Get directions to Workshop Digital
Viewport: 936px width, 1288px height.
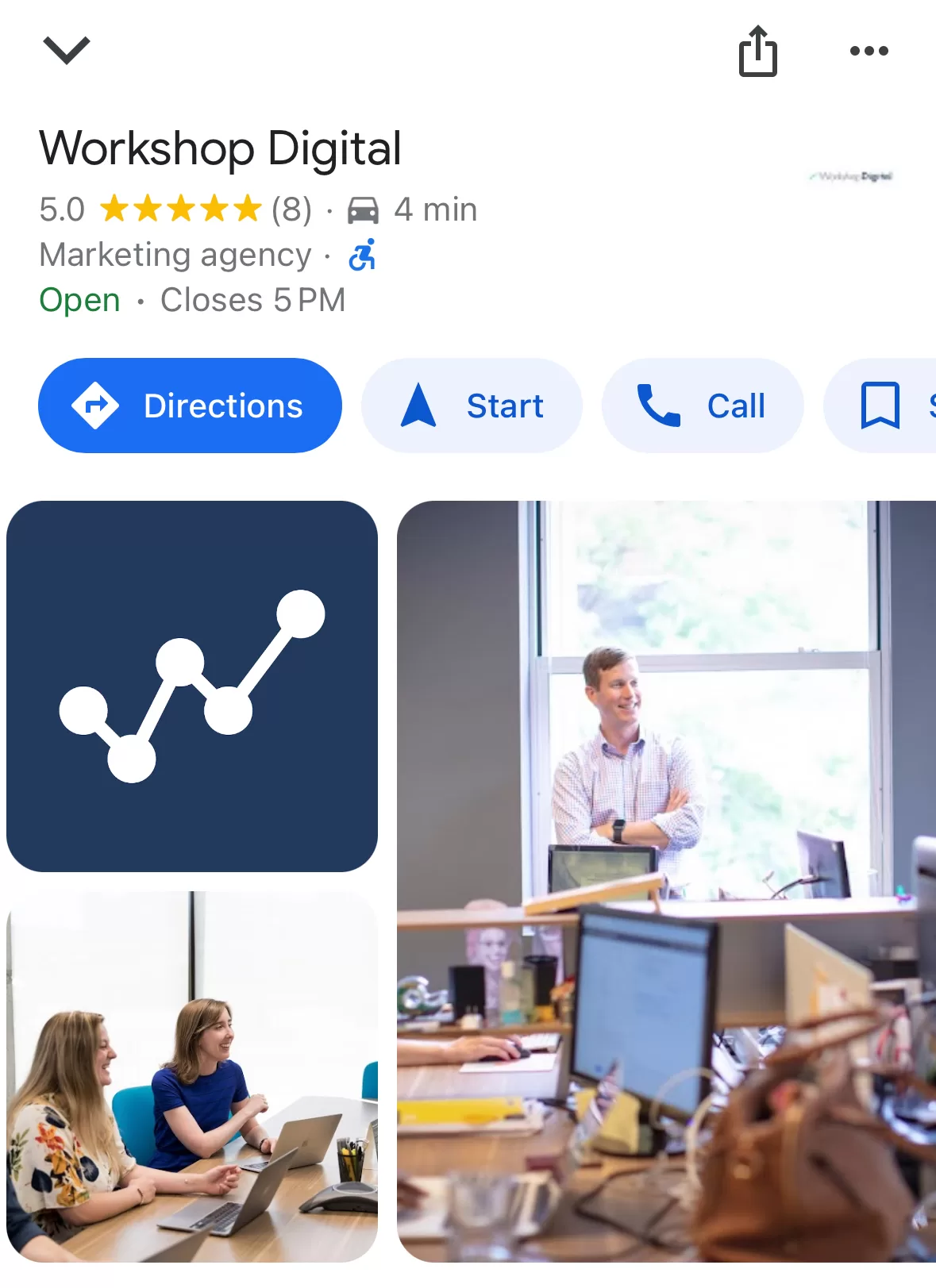[190, 406]
